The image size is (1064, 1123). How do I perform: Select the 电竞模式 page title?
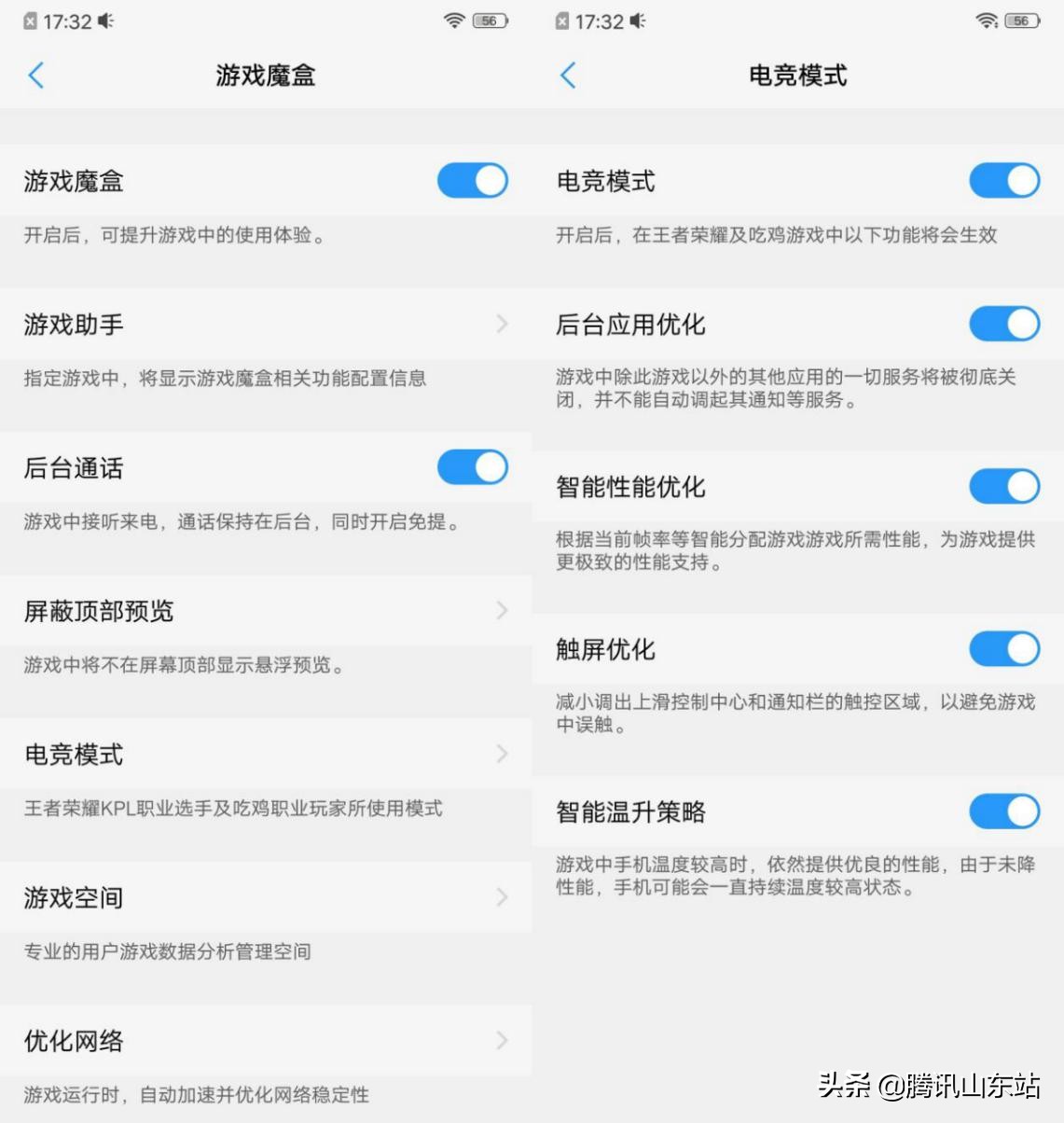pos(797,76)
